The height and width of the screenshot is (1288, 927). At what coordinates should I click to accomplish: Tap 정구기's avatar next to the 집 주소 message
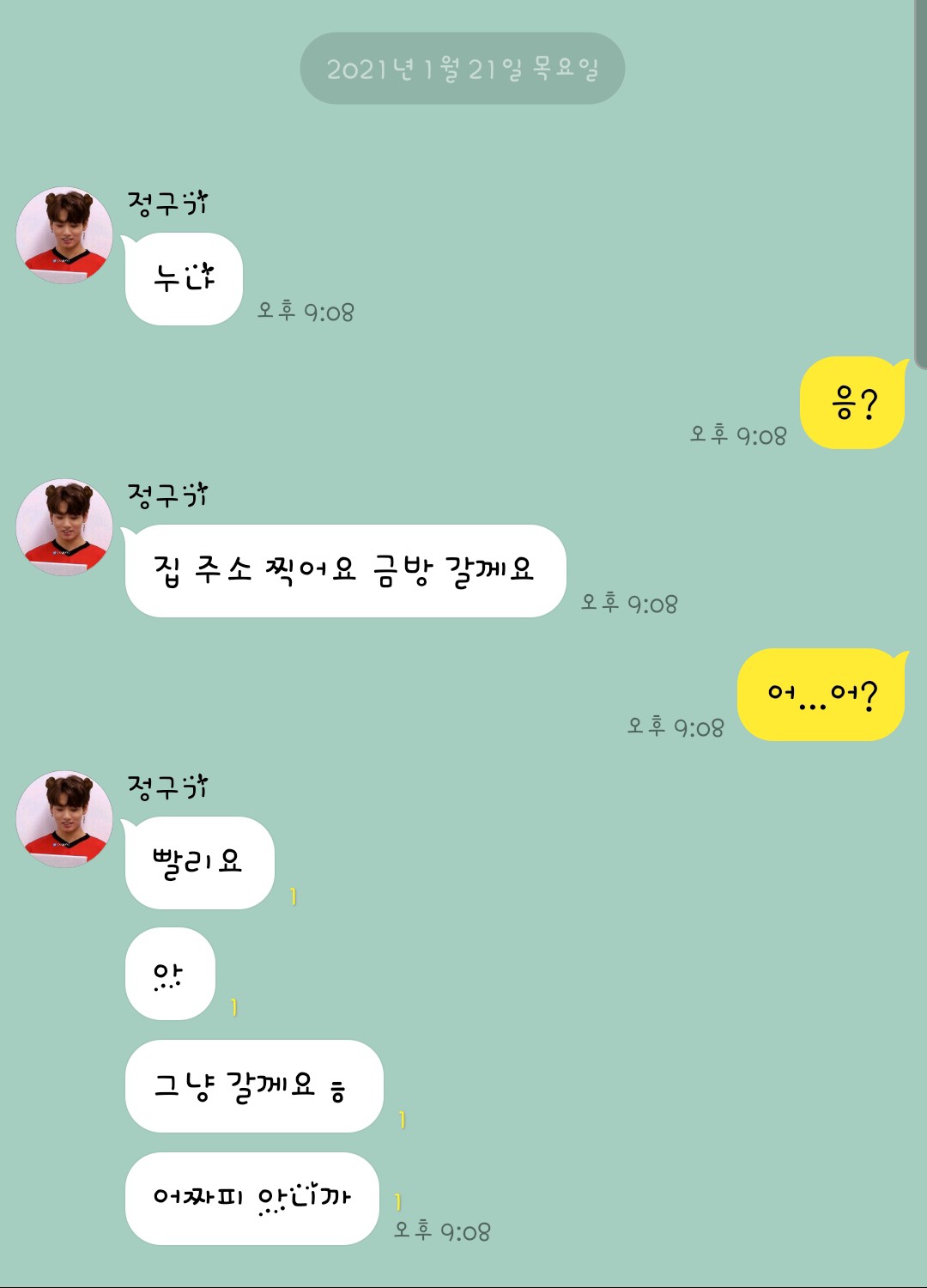[64, 527]
